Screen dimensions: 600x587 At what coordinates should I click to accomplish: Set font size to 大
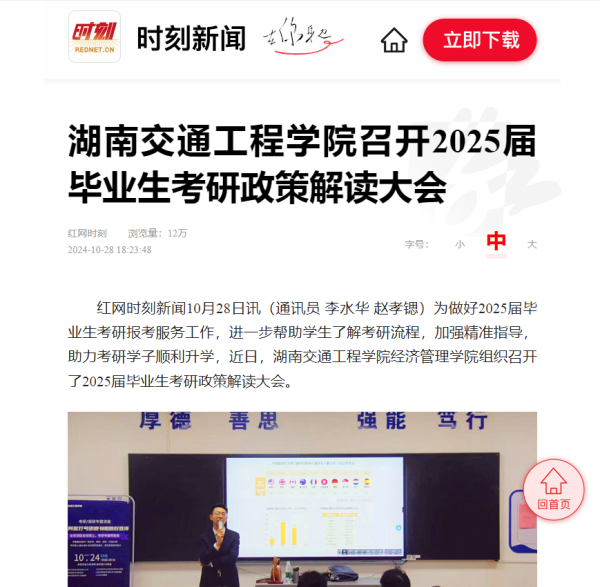click(532, 243)
